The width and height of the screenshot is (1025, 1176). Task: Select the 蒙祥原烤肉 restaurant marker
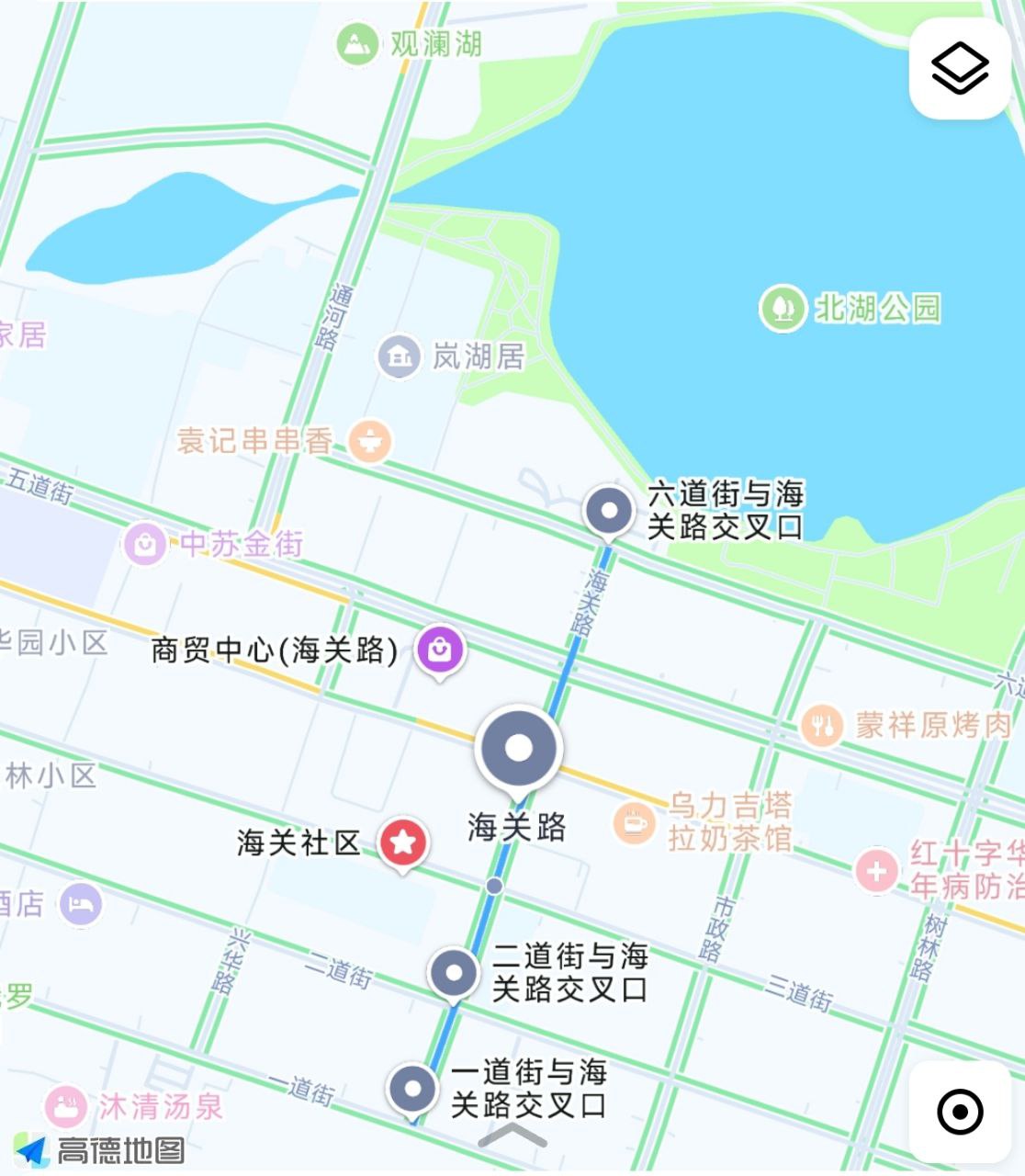point(822,726)
